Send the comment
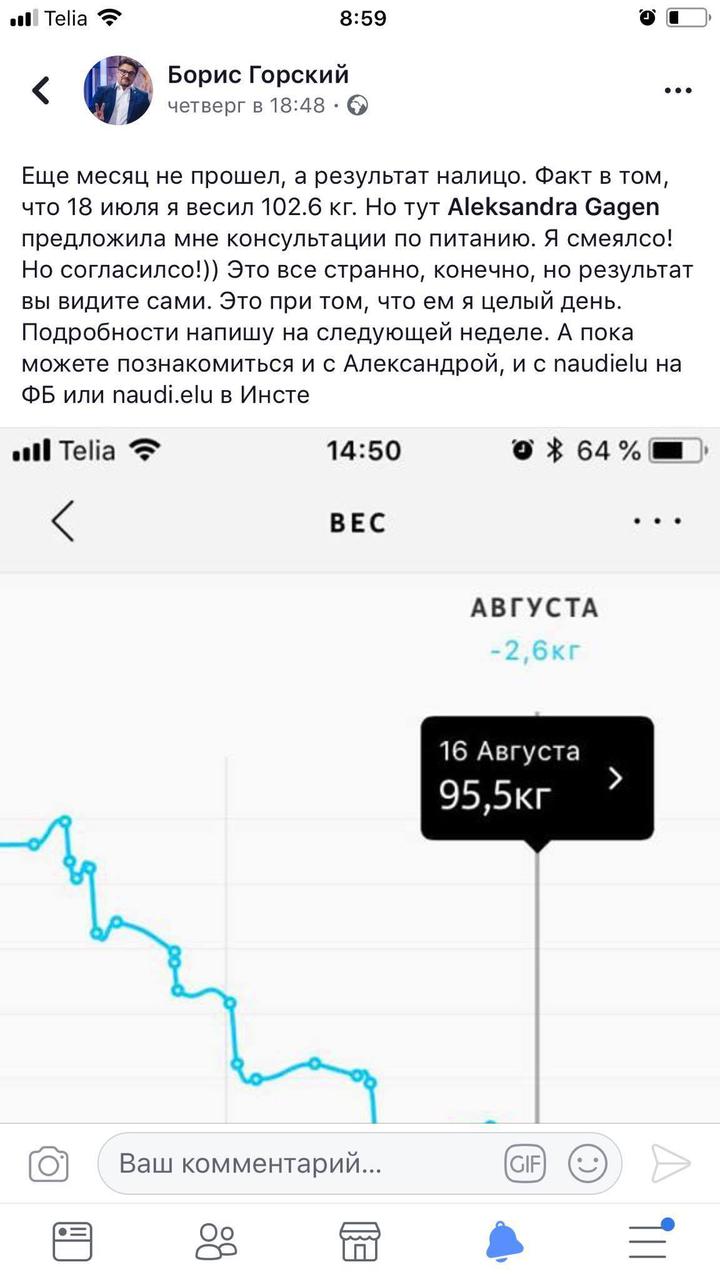 [x=670, y=1163]
